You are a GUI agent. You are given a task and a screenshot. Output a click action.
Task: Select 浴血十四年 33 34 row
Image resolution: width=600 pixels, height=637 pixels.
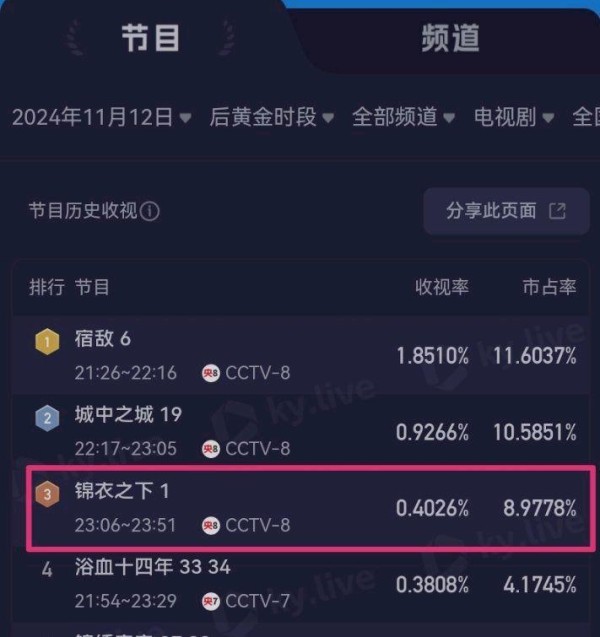click(x=300, y=583)
